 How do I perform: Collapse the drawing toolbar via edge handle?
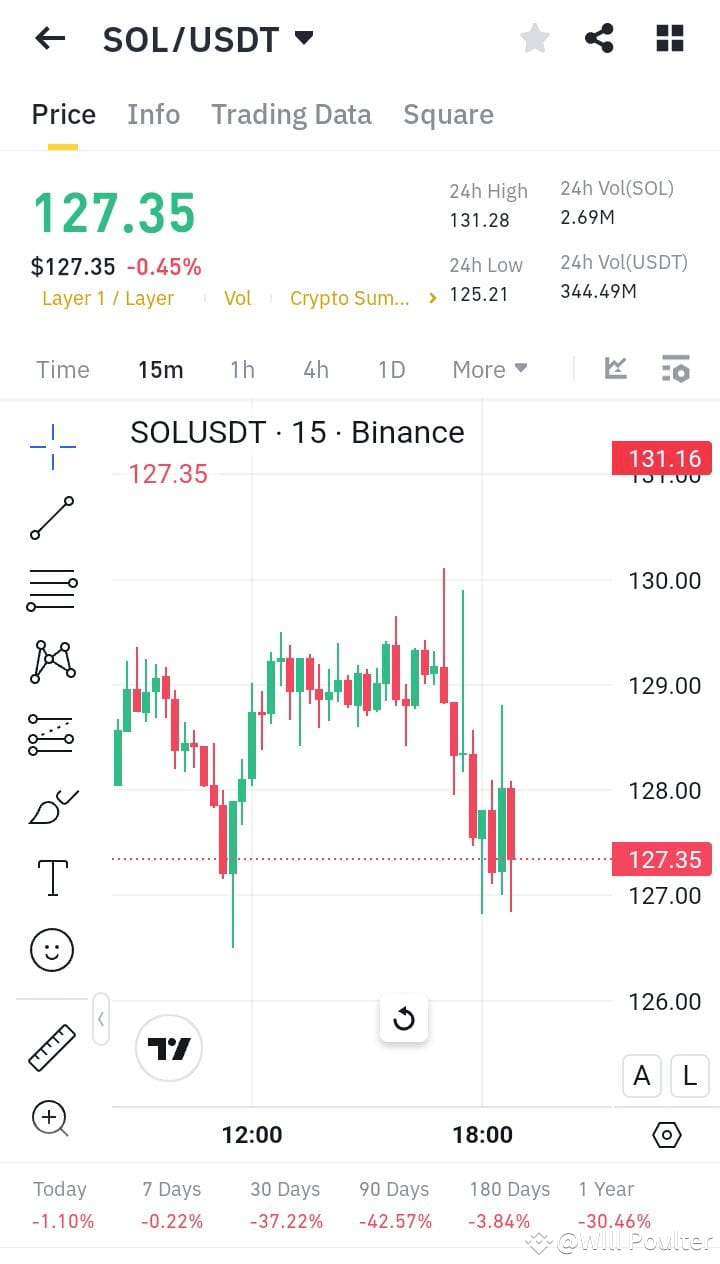101,1018
